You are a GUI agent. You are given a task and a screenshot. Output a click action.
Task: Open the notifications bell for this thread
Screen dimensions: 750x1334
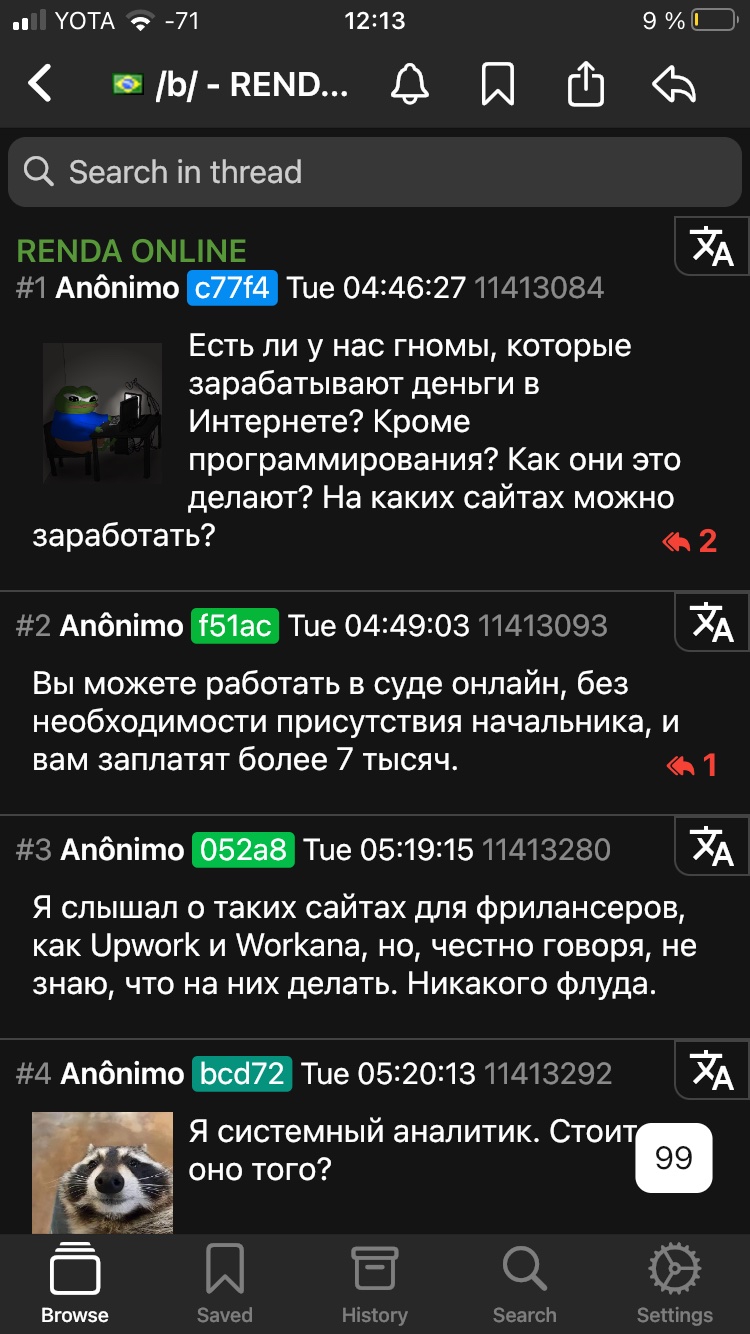click(x=409, y=84)
